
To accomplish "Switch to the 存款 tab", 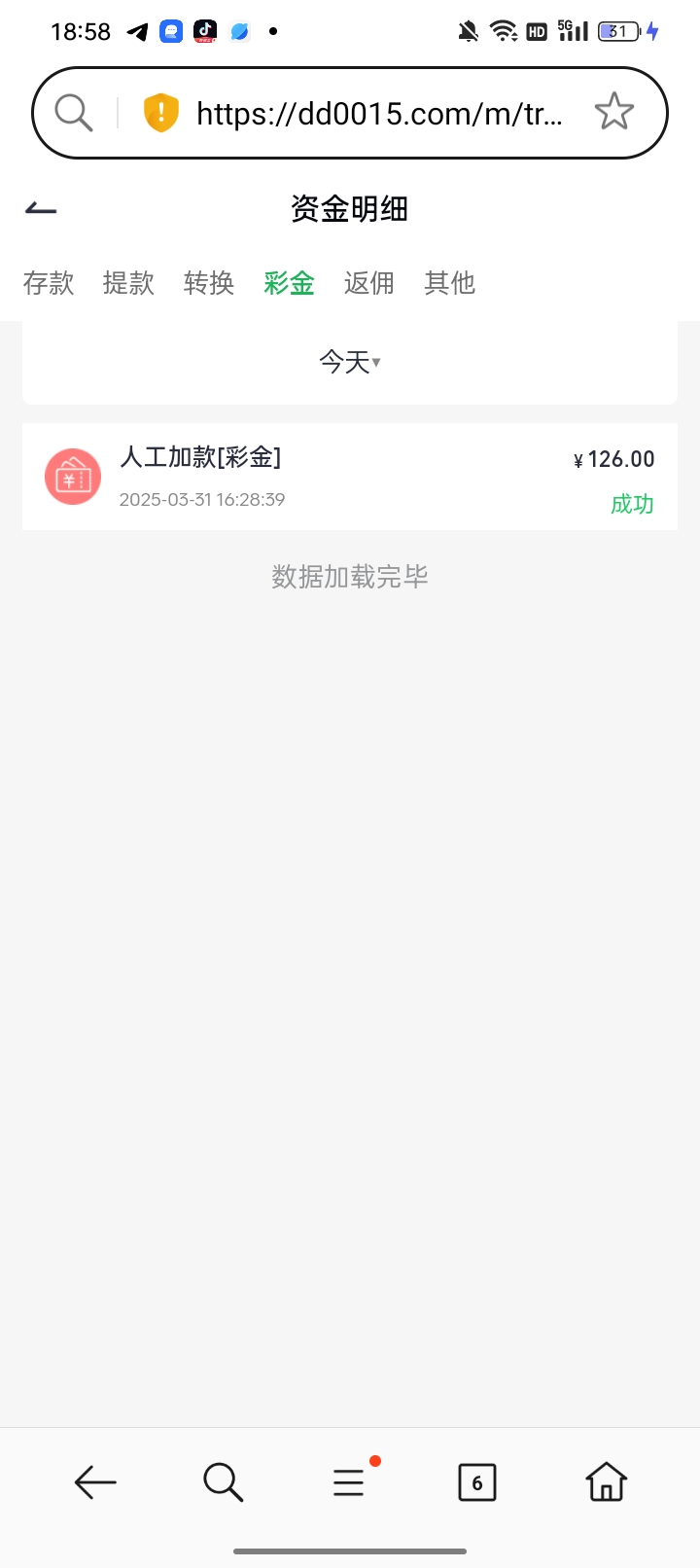I will pos(49,283).
